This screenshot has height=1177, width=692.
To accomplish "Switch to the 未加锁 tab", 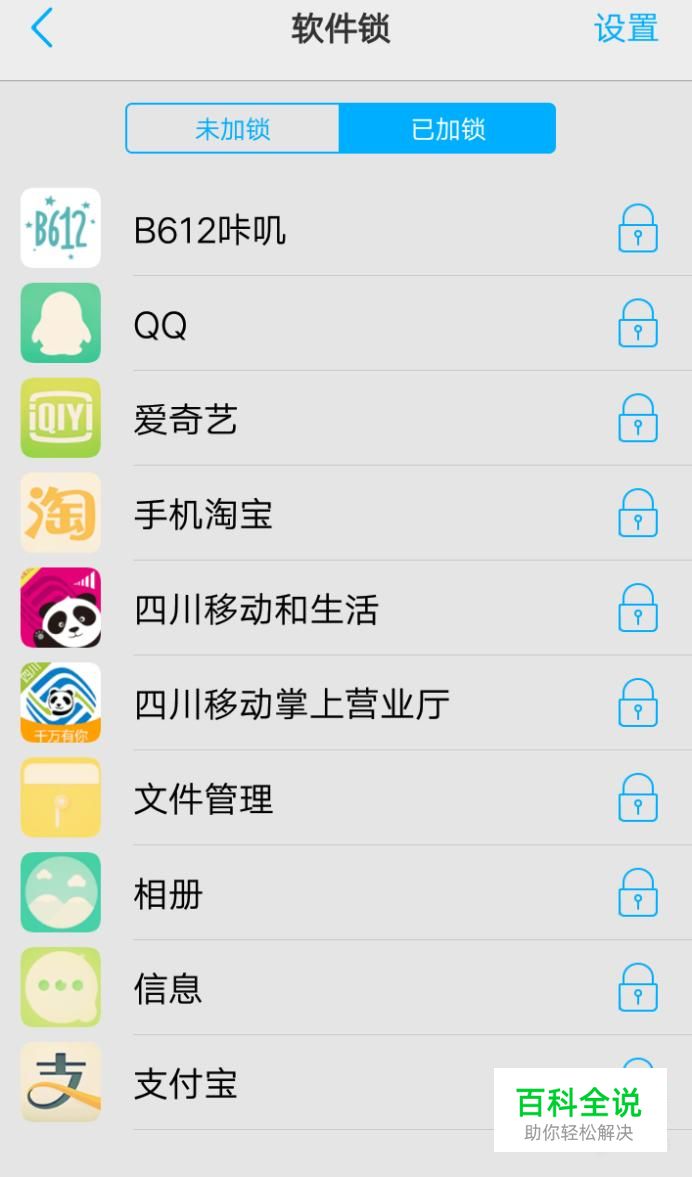I will (233, 128).
